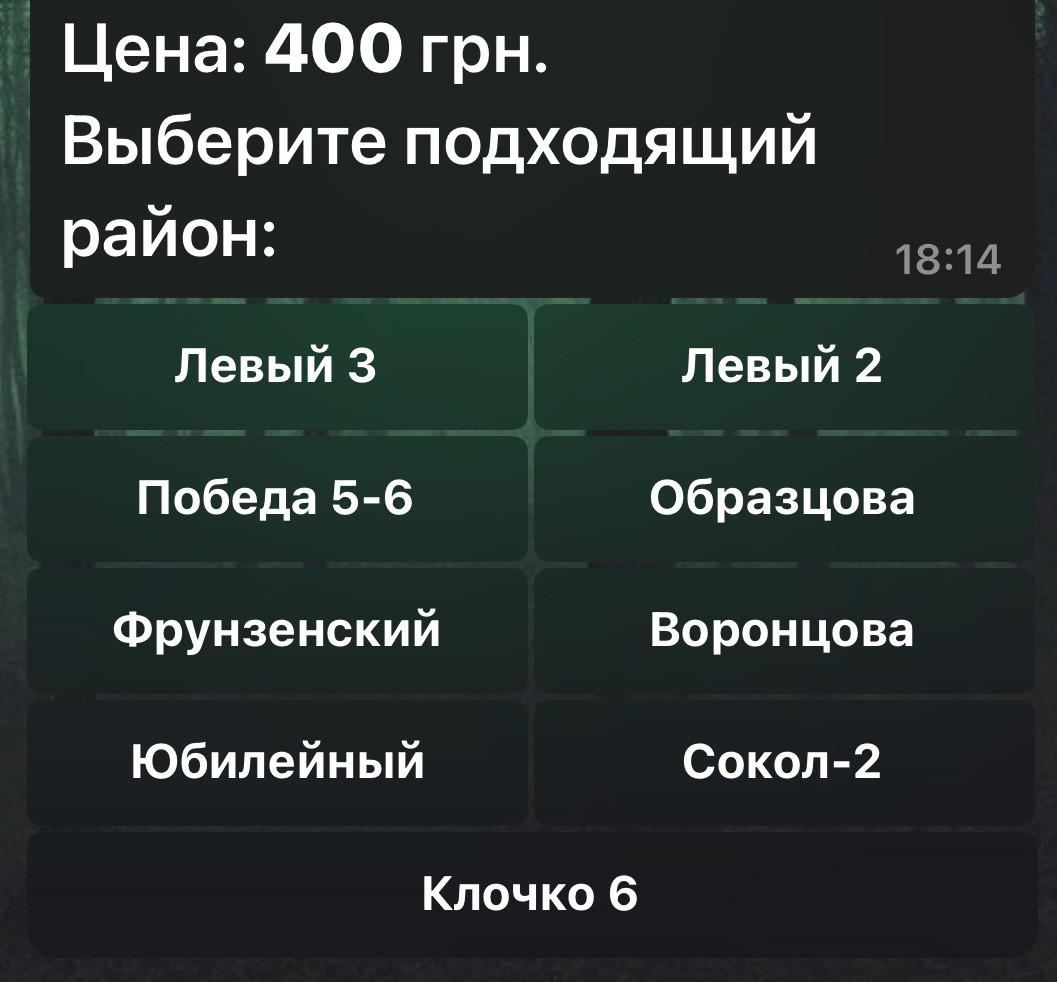Choose the Левый 2 district
Screen dimensions: 1057x982
pos(784,367)
